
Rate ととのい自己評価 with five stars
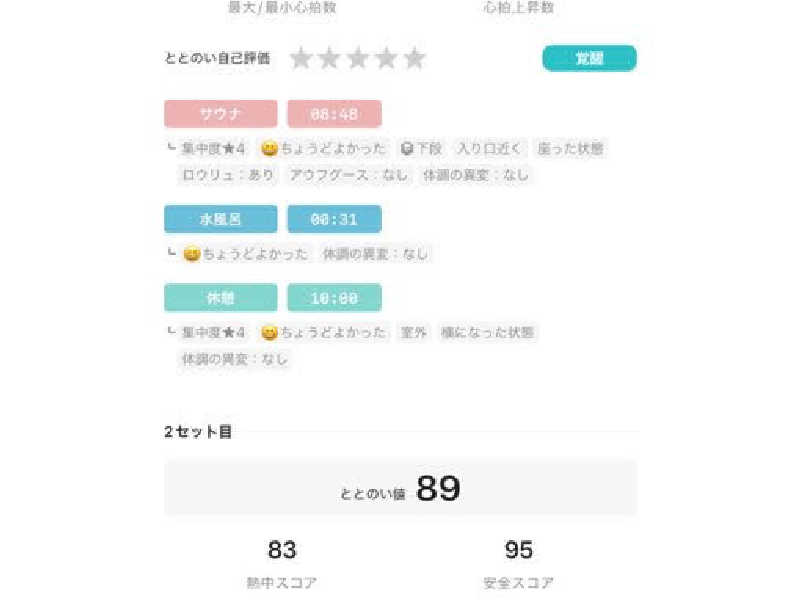[414, 58]
